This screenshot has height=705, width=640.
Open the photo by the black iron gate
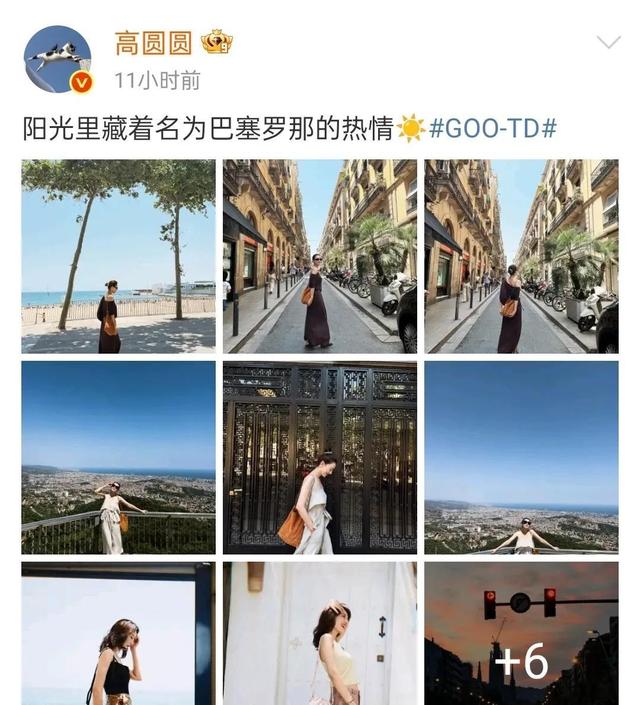(320, 457)
